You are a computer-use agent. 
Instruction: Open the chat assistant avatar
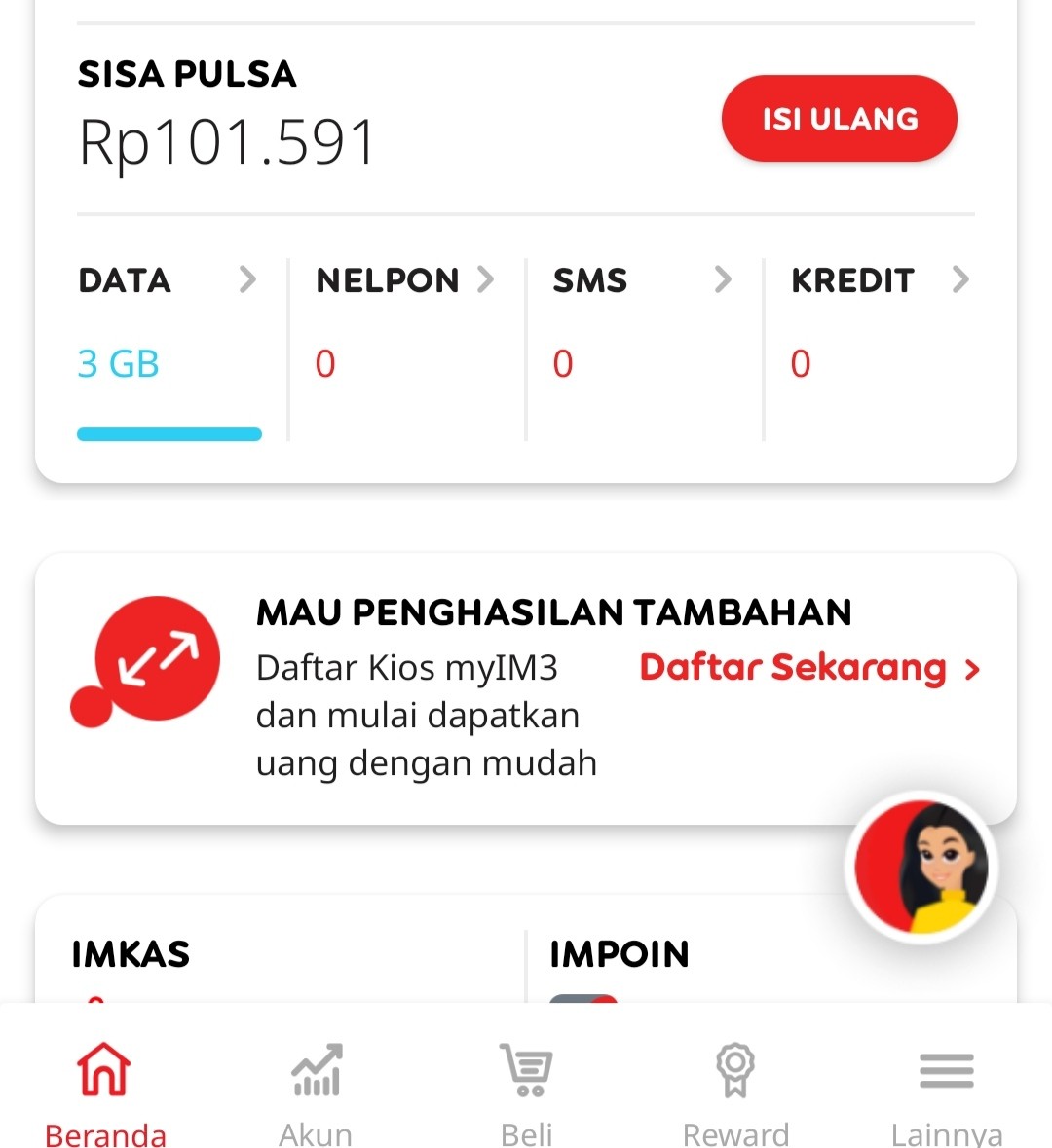click(921, 867)
